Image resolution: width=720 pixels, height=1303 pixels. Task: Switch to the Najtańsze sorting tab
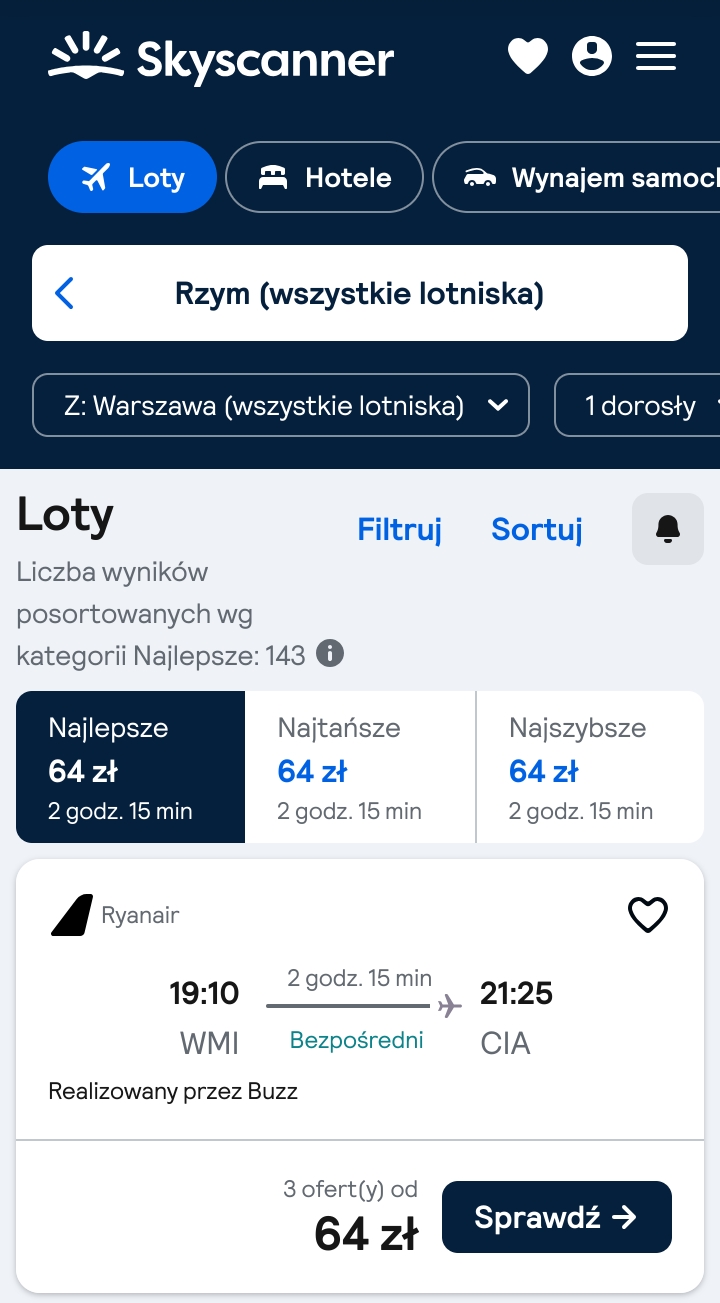(360, 767)
